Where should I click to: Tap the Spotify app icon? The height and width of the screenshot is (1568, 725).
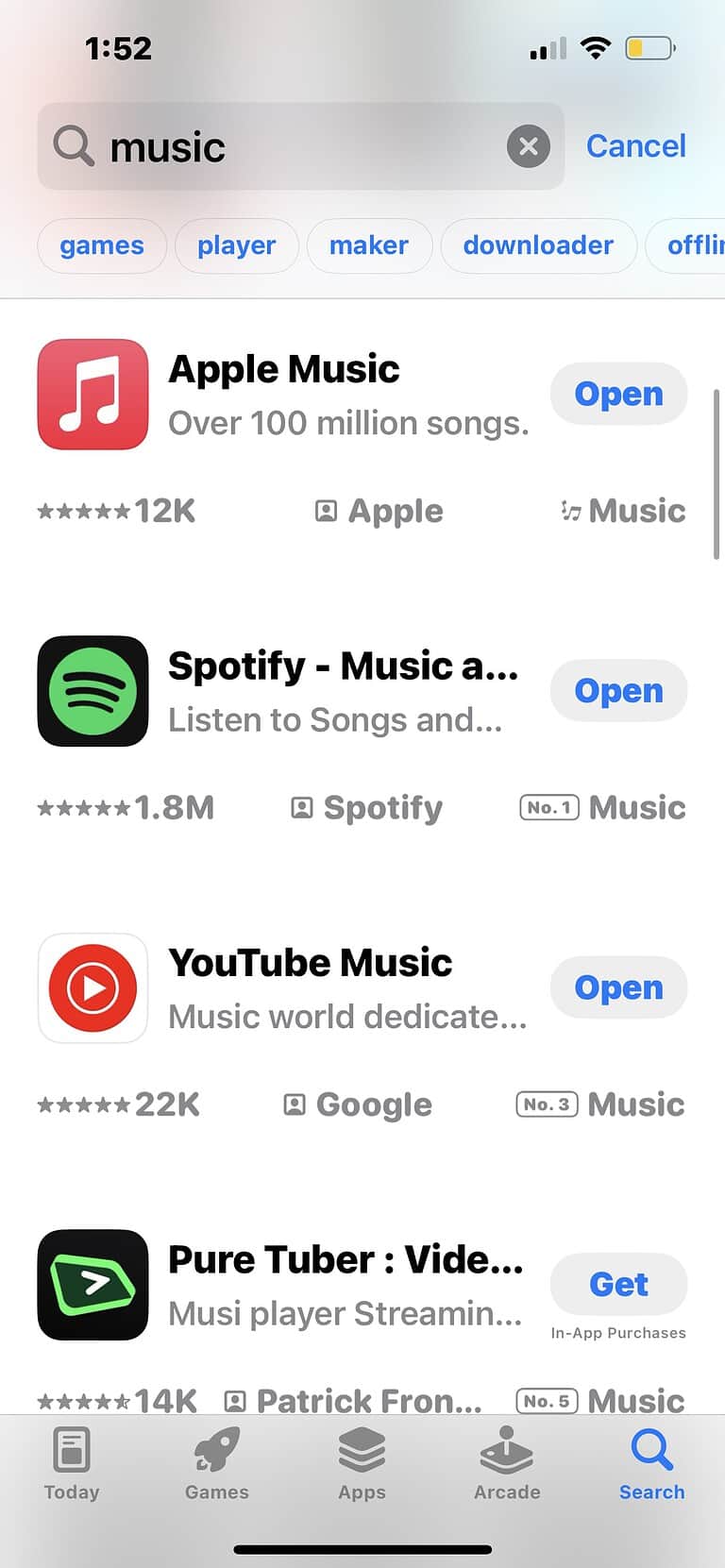[93, 691]
